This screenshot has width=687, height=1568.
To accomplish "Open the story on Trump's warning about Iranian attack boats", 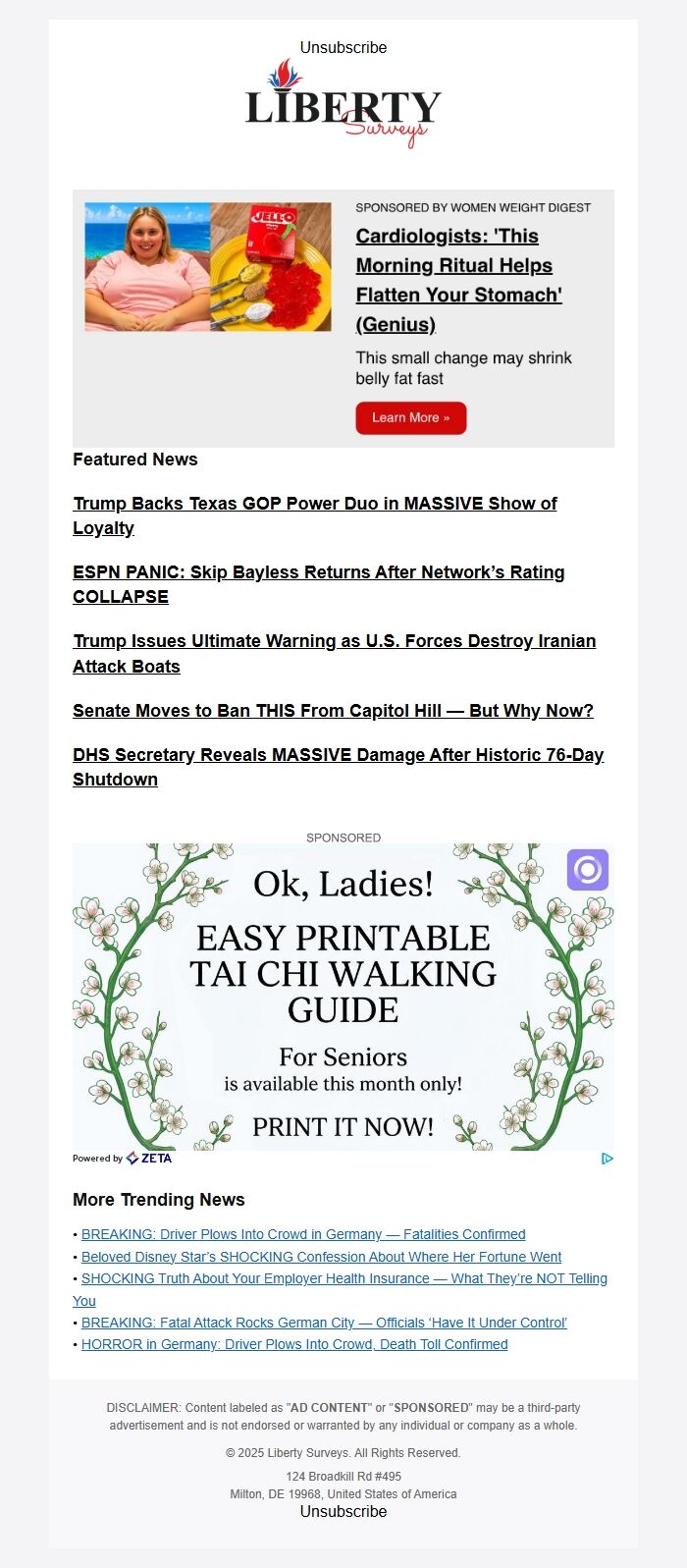I will (x=335, y=653).
